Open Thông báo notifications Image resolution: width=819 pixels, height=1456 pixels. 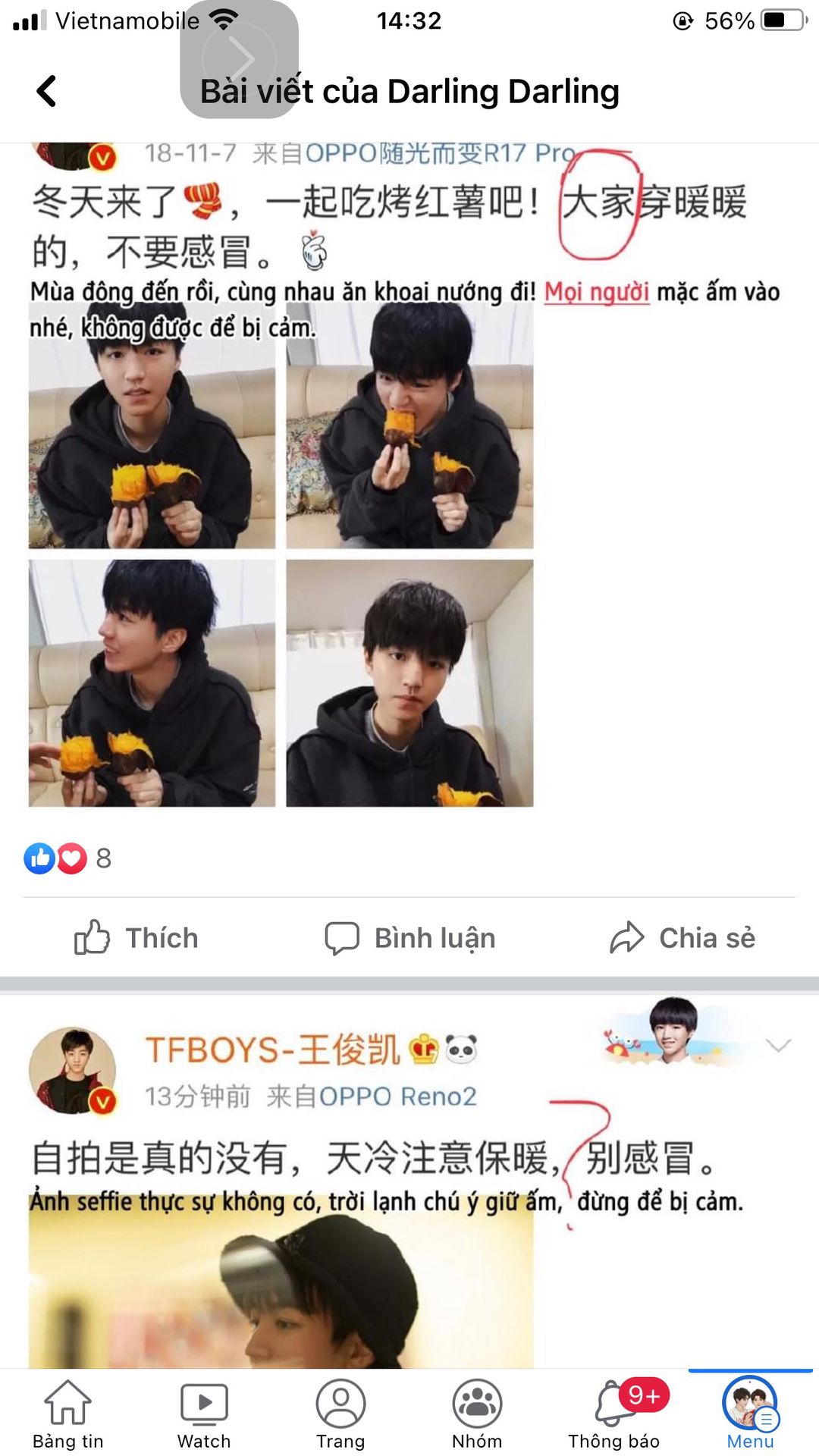[614, 1414]
